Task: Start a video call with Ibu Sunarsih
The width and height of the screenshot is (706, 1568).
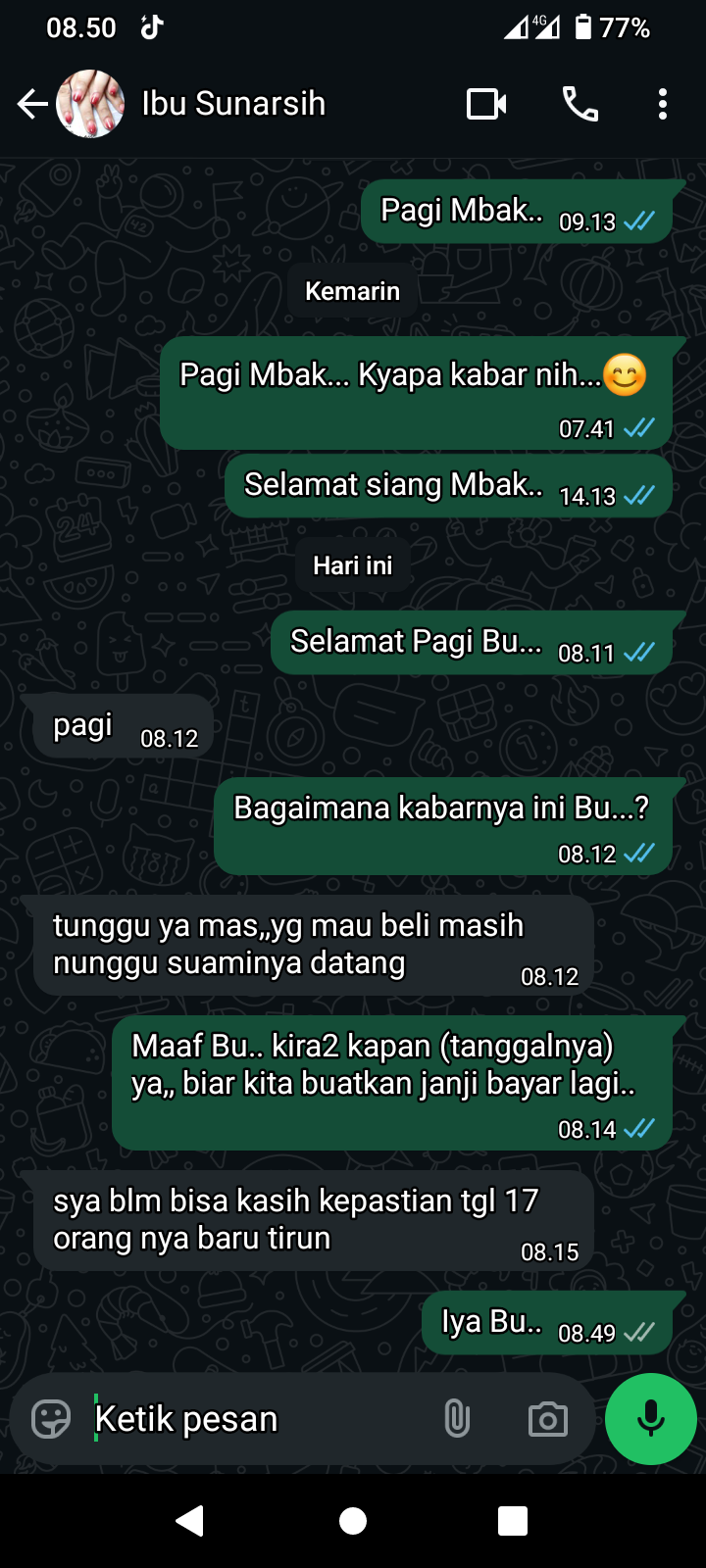Action: [x=486, y=104]
